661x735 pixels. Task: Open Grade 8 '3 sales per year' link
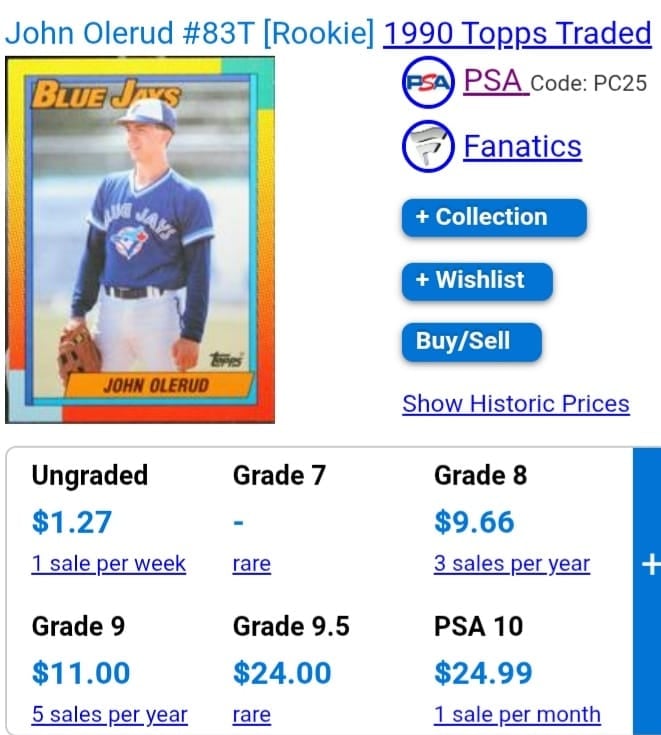511,564
